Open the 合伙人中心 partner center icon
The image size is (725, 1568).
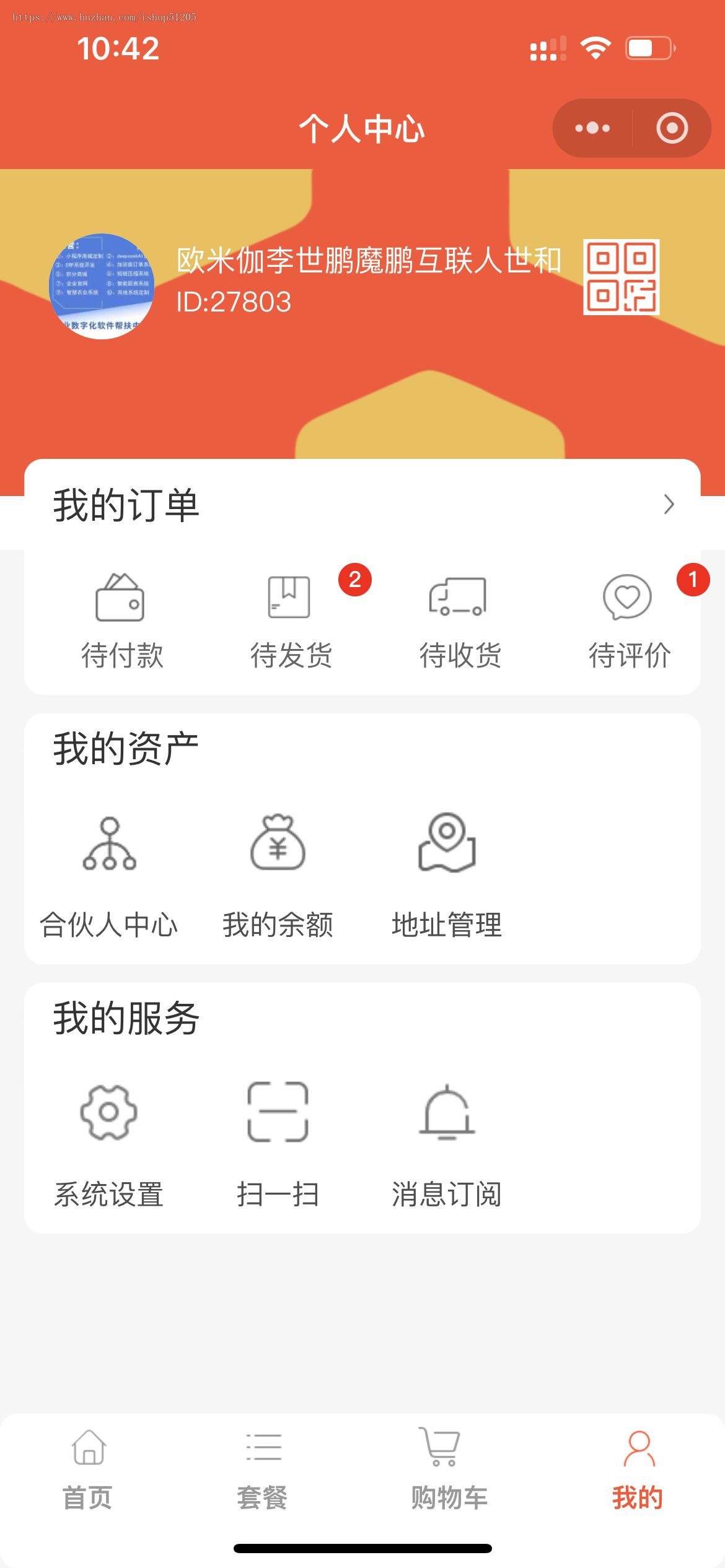pyautogui.click(x=109, y=848)
